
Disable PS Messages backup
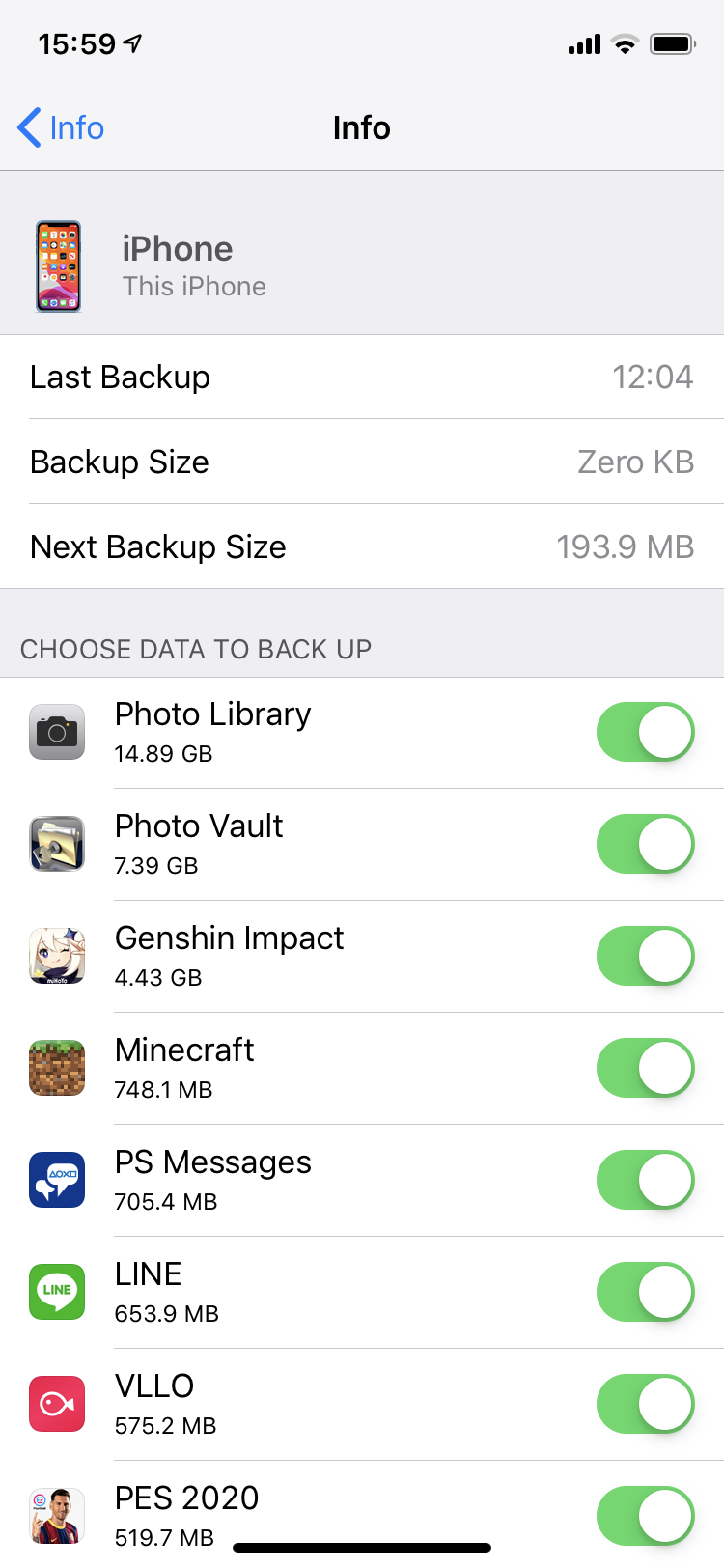646,1180
